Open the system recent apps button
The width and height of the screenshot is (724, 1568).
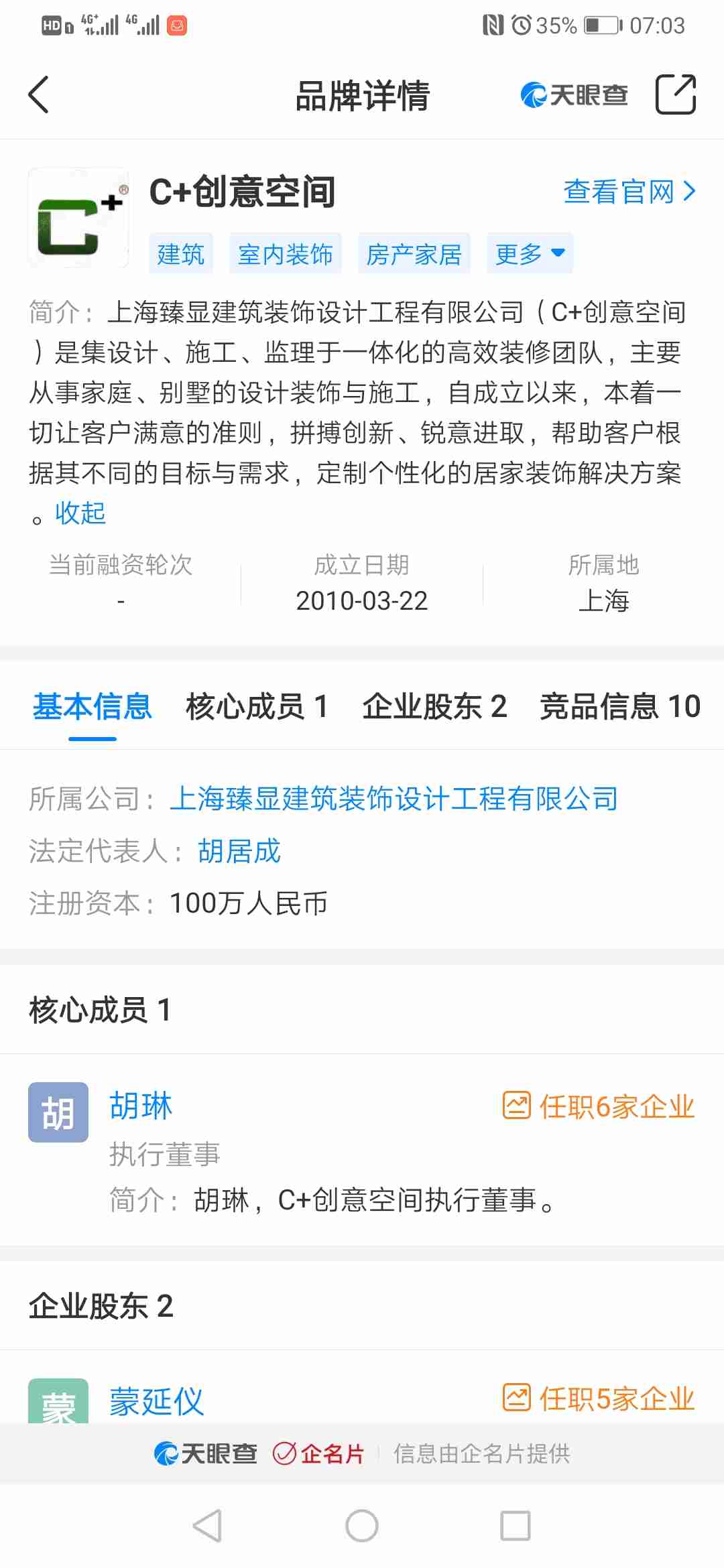pyautogui.click(x=516, y=1526)
